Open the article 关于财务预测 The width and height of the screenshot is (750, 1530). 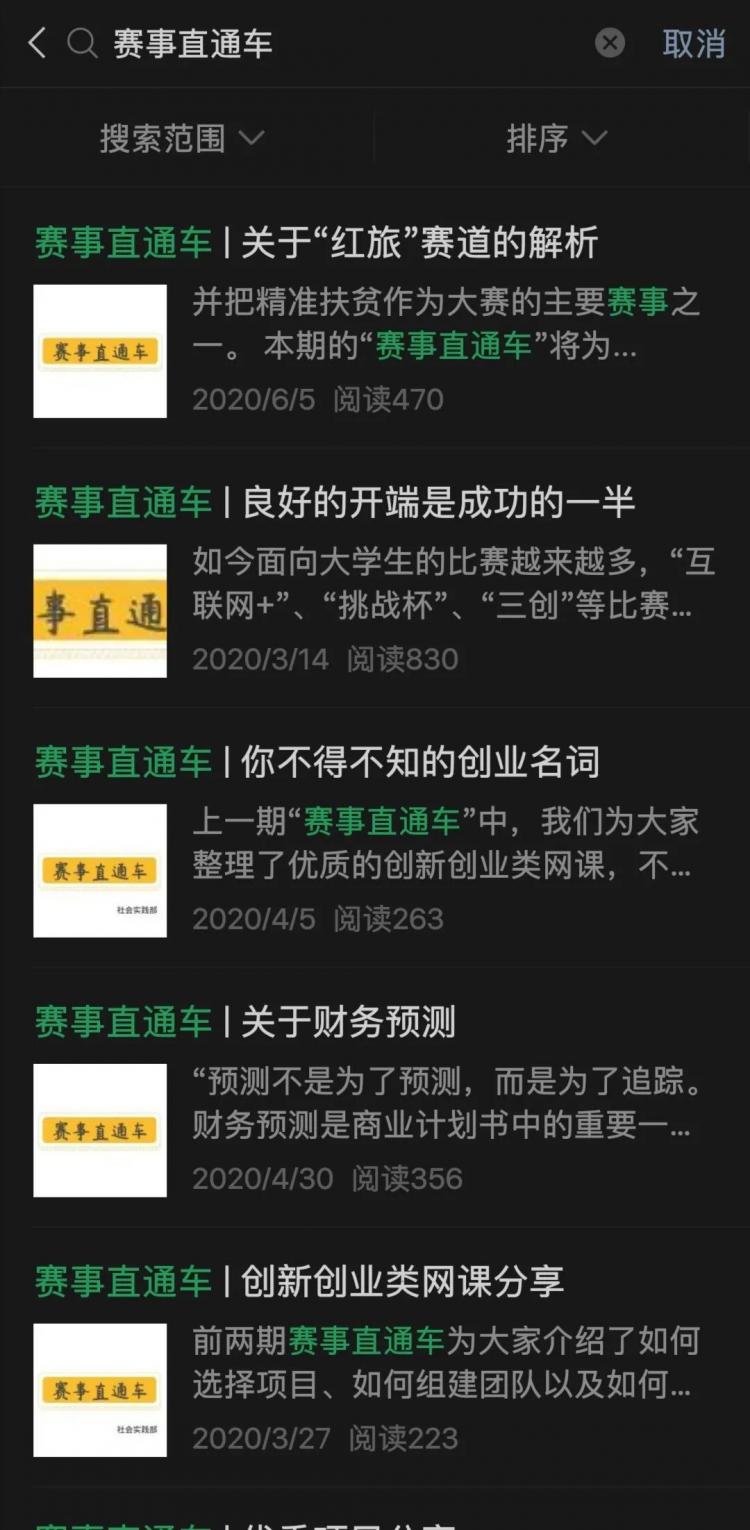(375, 1099)
